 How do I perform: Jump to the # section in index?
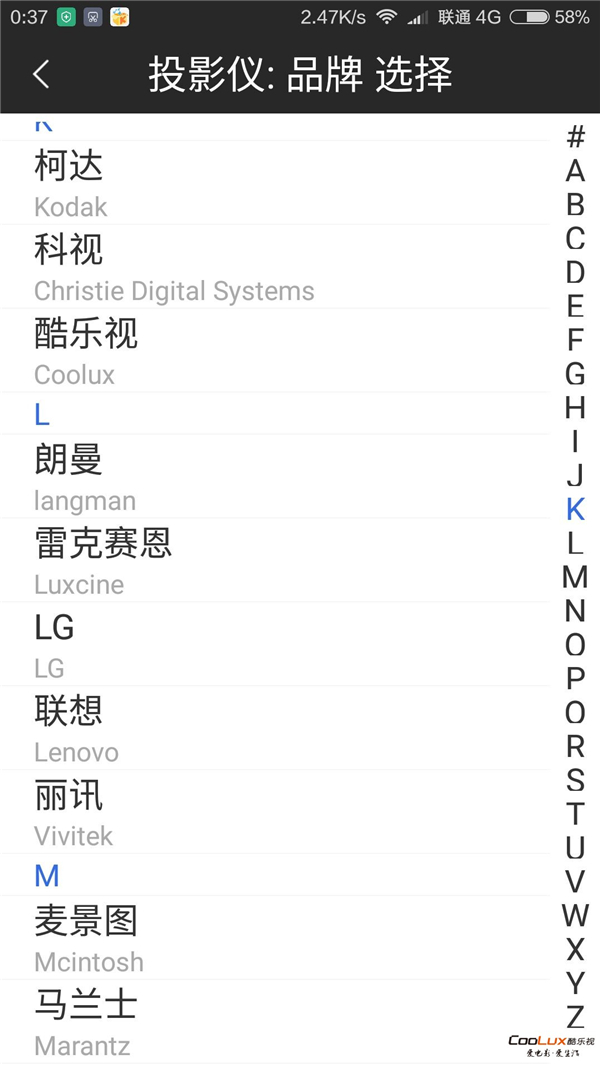575,137
